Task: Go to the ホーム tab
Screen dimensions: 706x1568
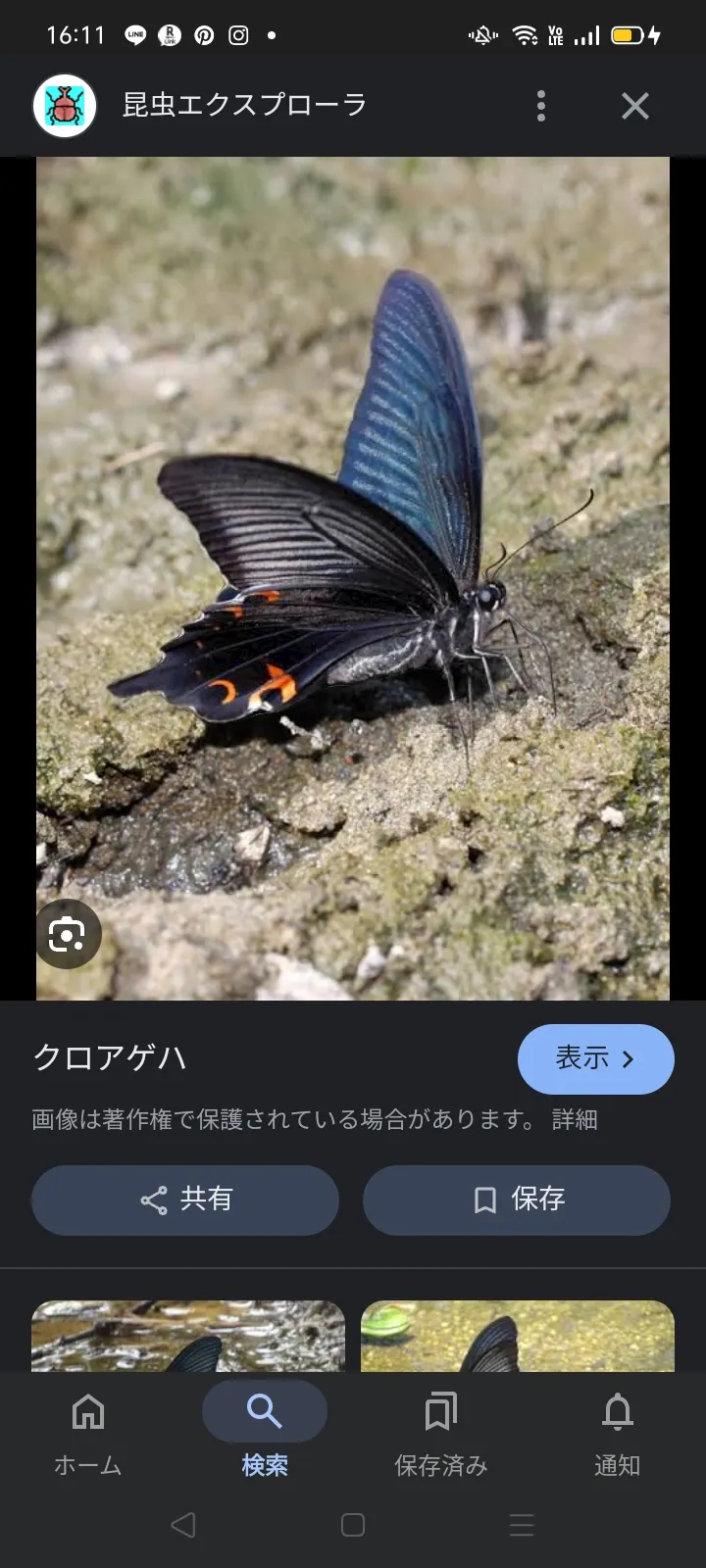Action: click(x=88, y=1434)
